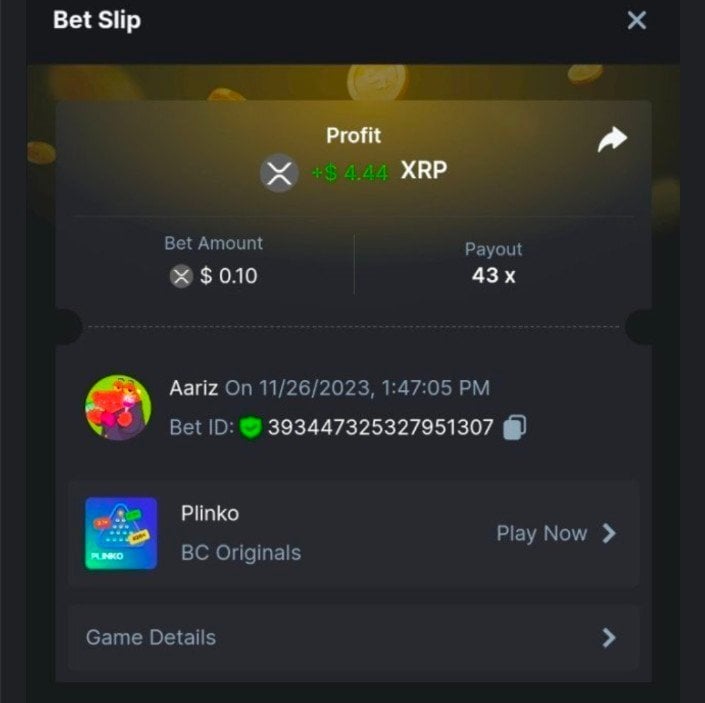Copy the Bet ID
This screenshot has height=703, width=705.
pos(514,428)
